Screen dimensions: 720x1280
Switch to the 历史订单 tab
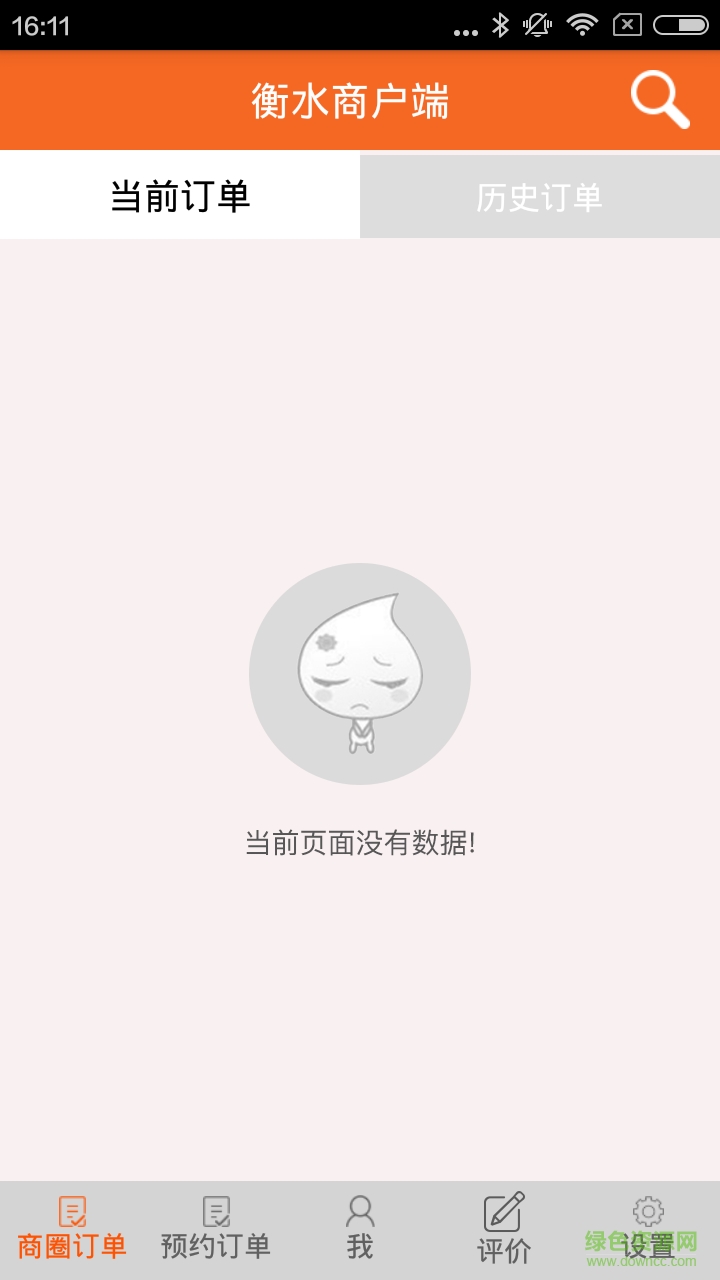540,197
